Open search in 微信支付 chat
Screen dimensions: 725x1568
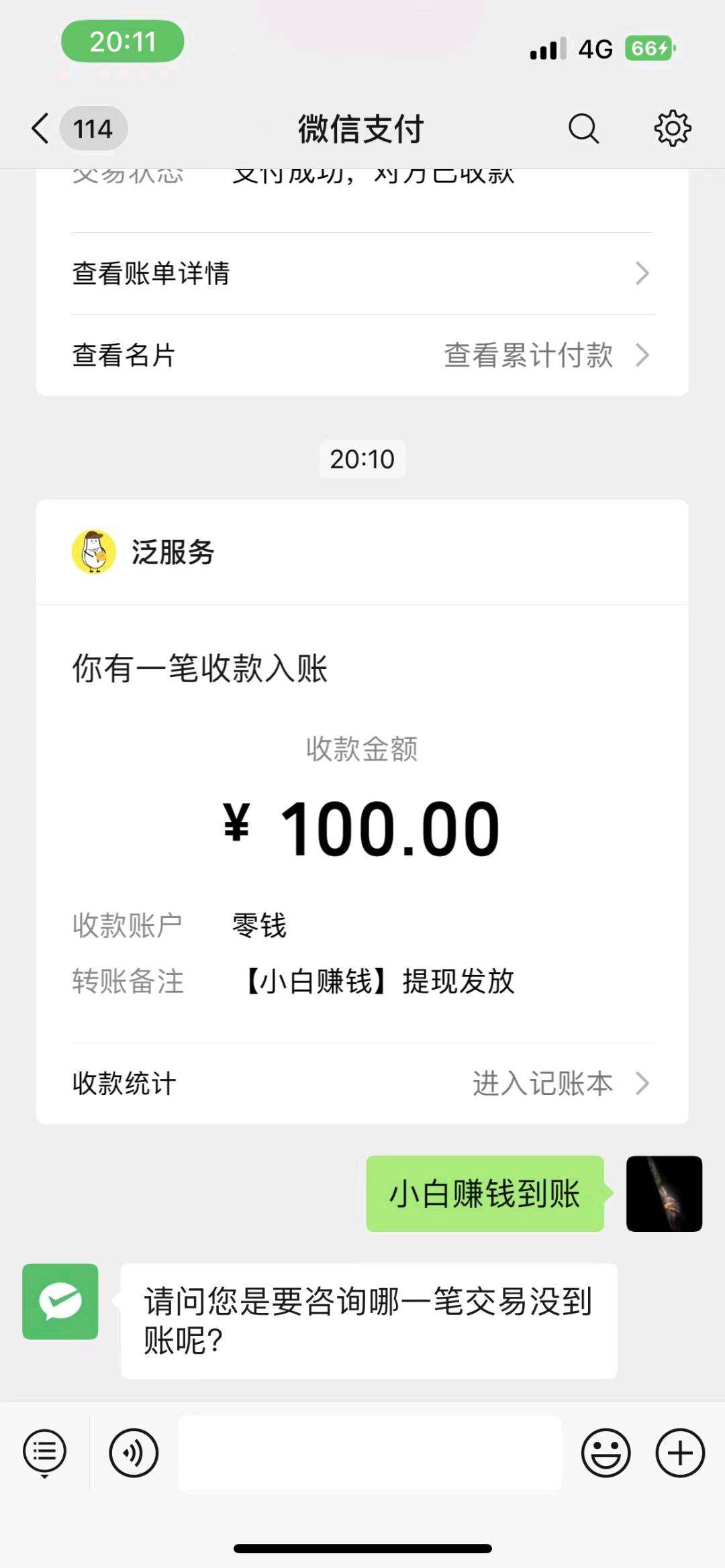(x=583, y=128)
